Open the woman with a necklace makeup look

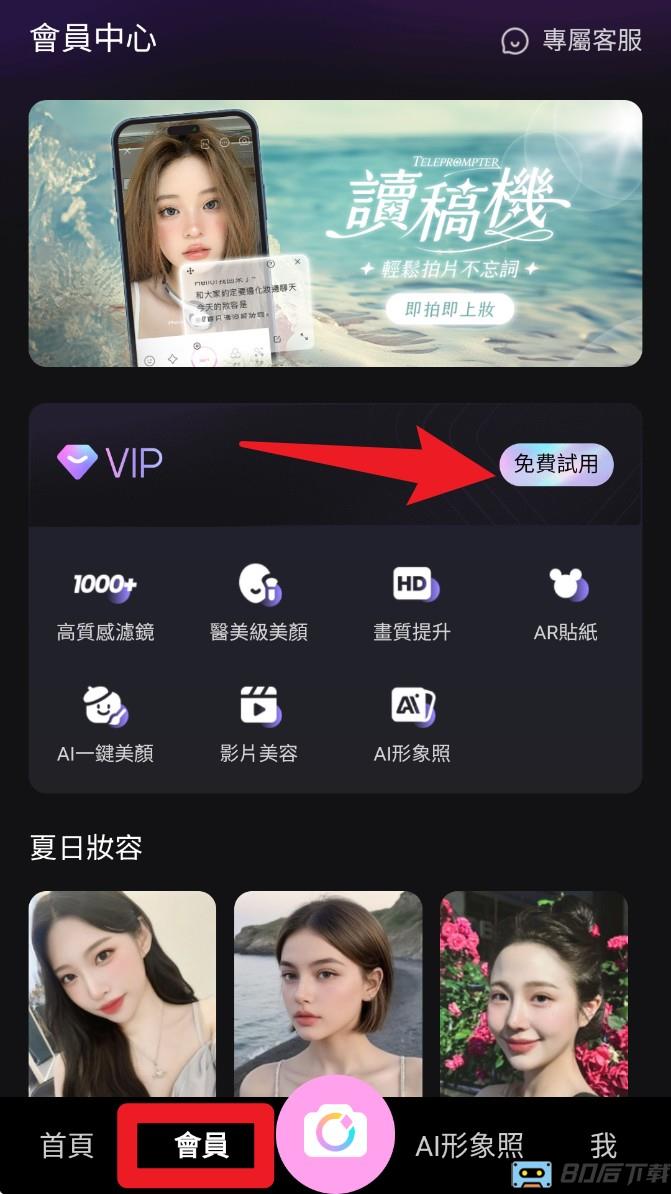click(122, 993)
